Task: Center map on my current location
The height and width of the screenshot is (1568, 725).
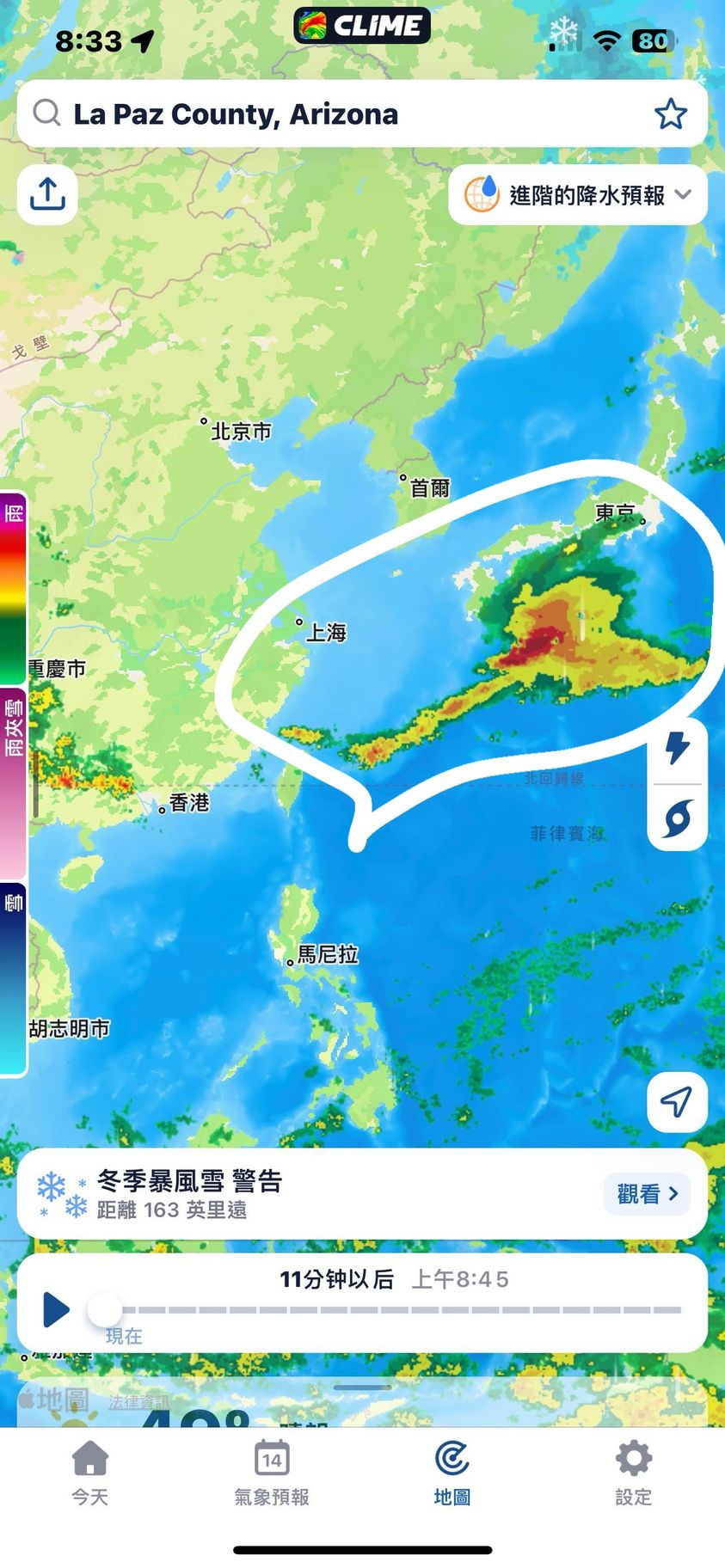Action: 676,1101
